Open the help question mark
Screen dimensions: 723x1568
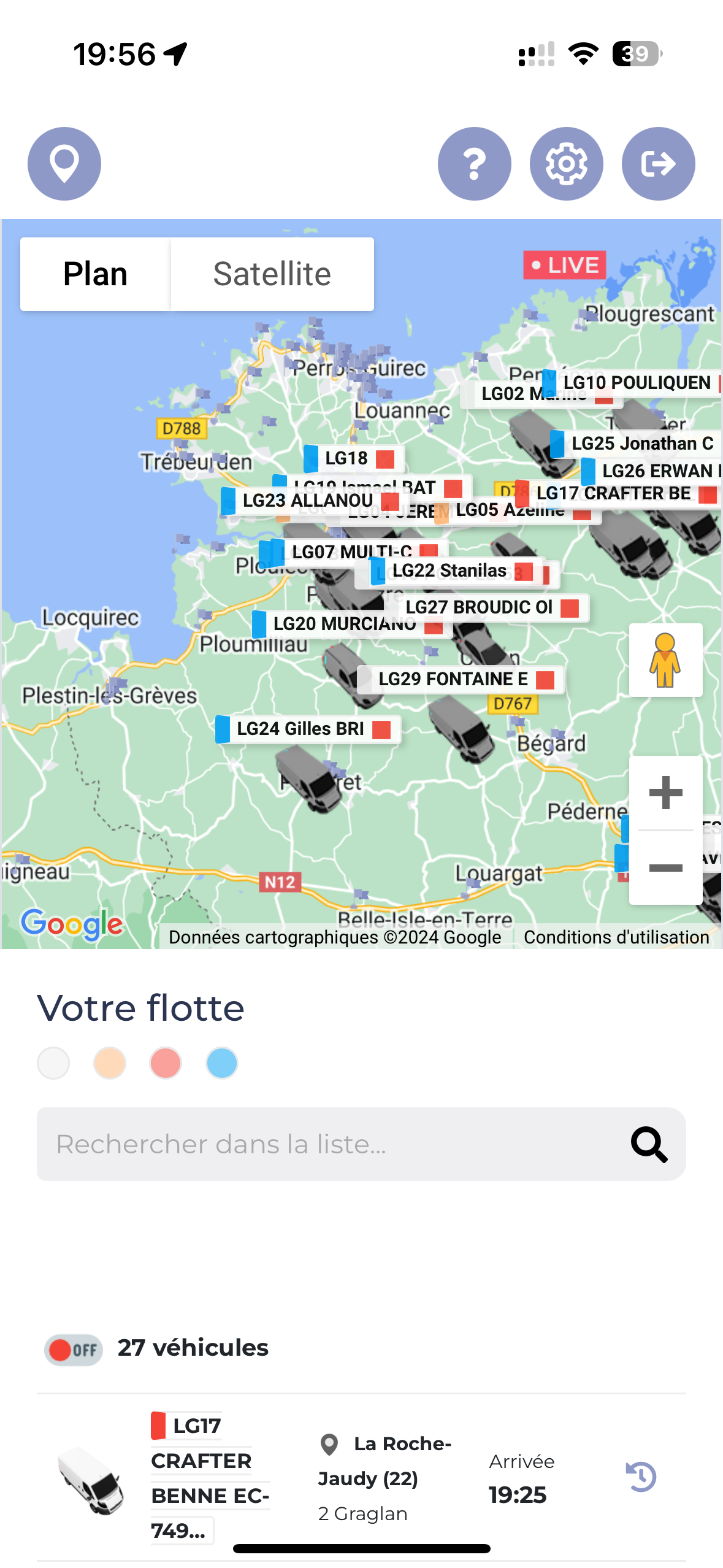tap(474, 164)
